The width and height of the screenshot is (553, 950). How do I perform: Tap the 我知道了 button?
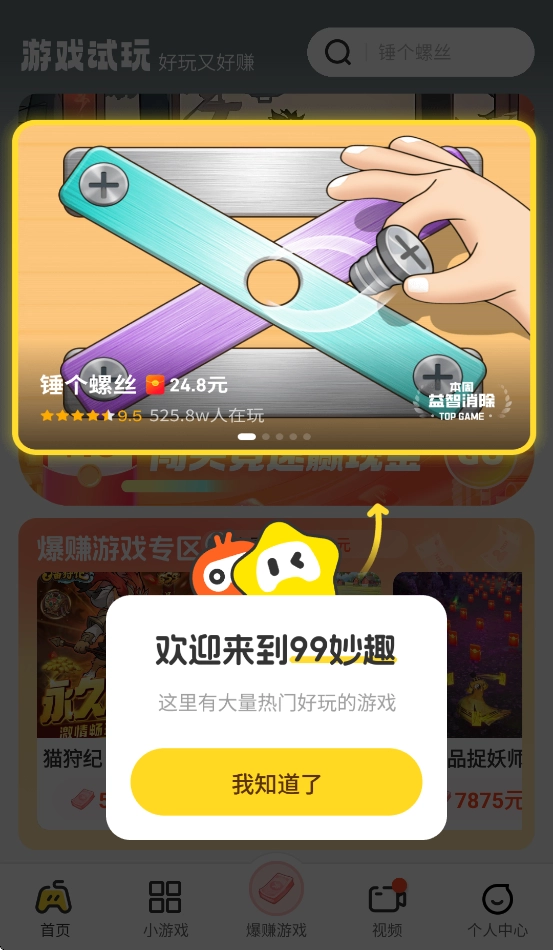(276, 782)
